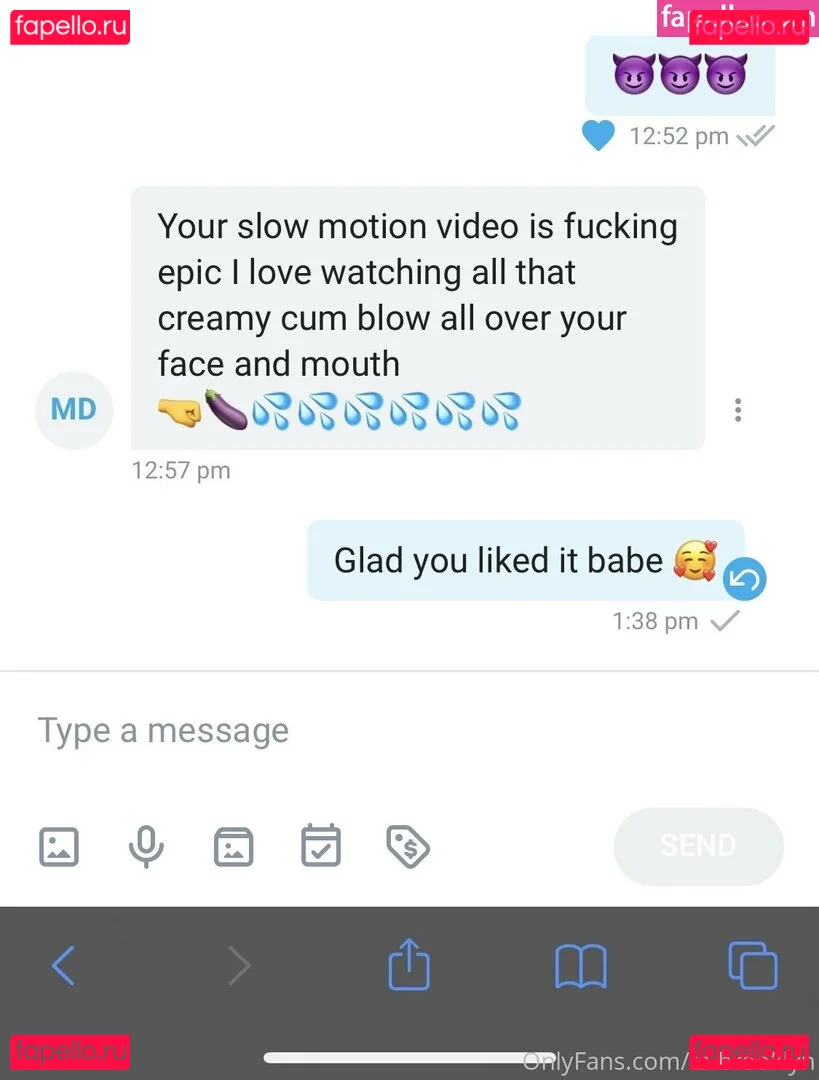Tap the Type a message field
Image resolution: width=819 pixels, height=1080 pixels.
300,731
